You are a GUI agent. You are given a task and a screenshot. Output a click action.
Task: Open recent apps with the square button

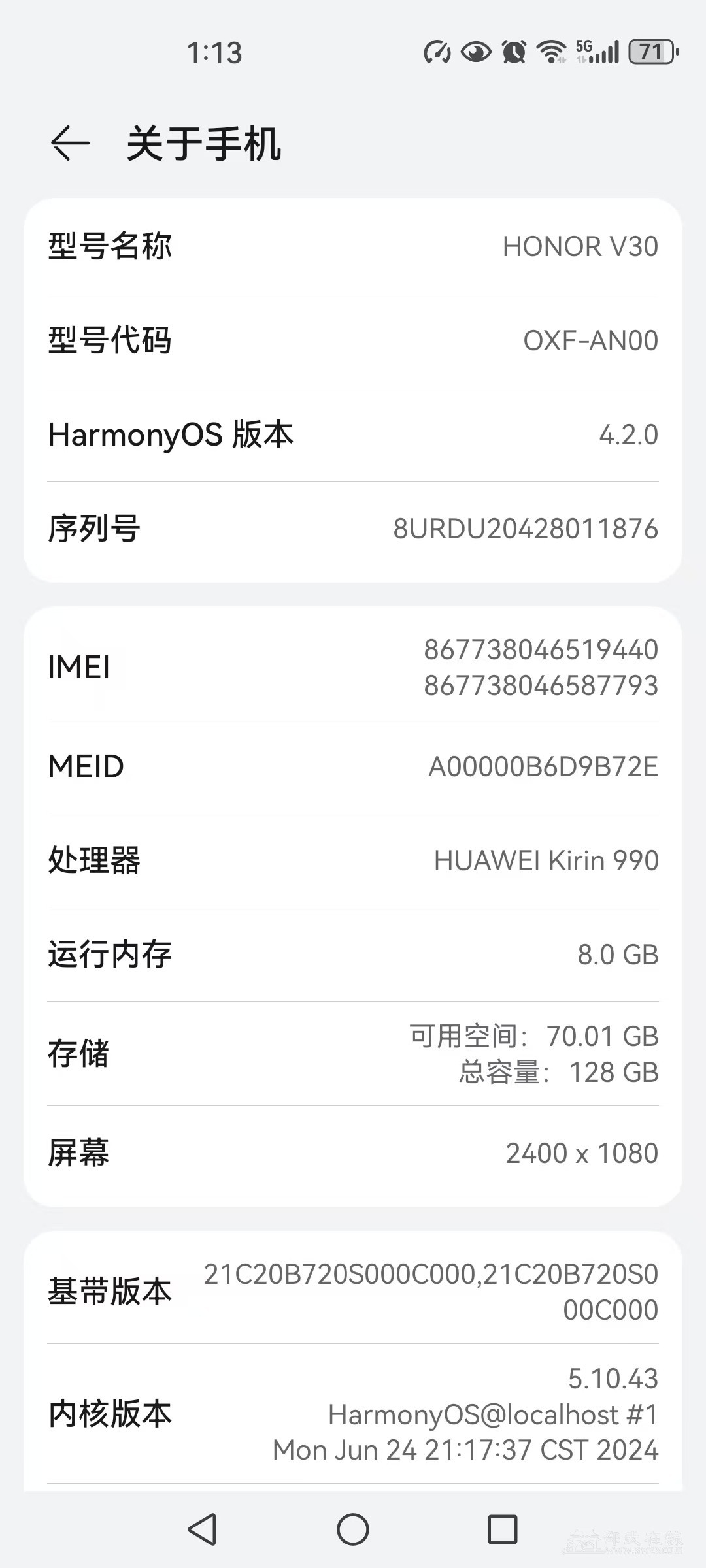click(x=503, y=1529)
